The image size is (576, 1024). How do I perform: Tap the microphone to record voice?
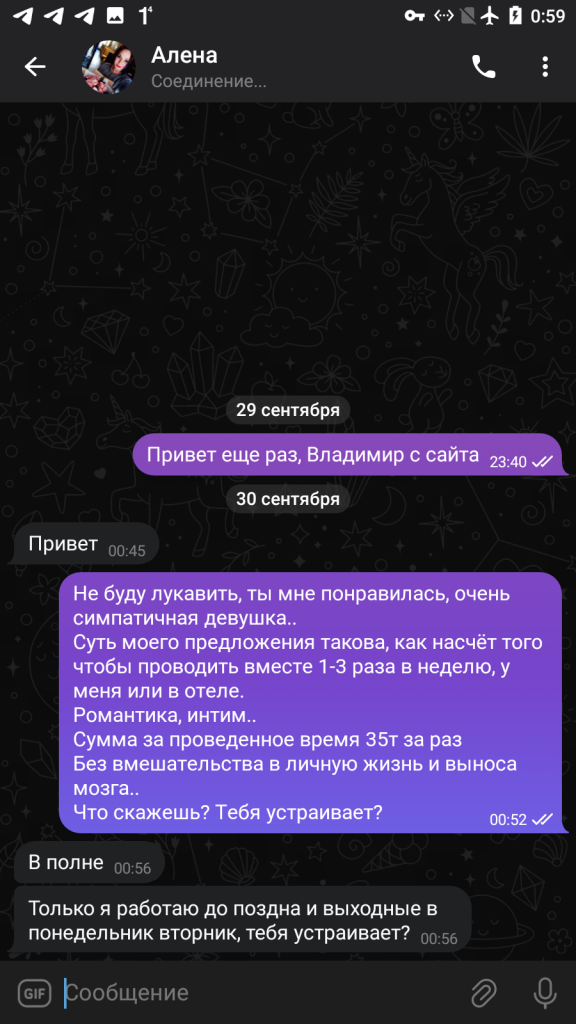point(545,993)
